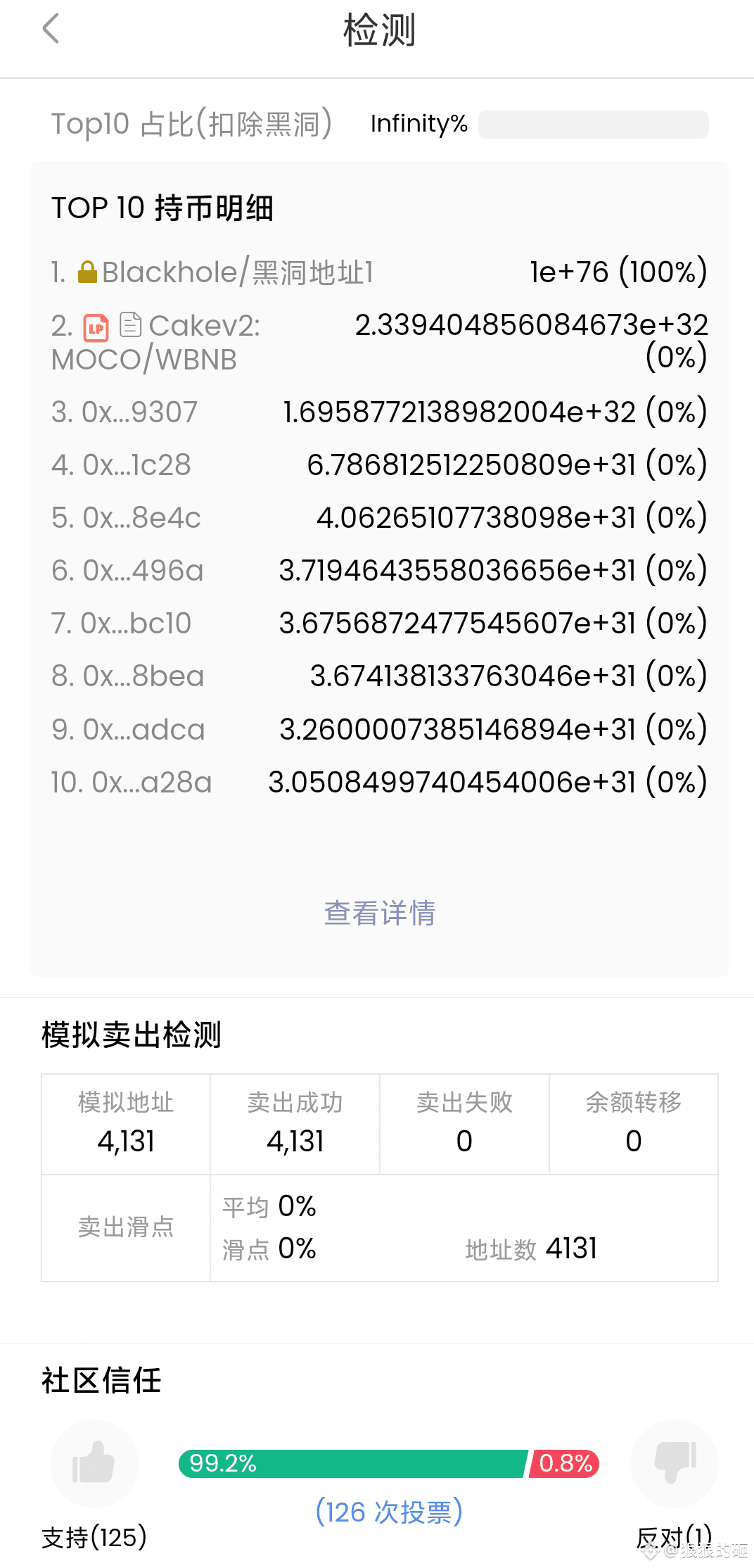This screenshot has height=1568, width=754.
Task: Open the Cakev2: MOCO/WBNB holder entry
Action: pos(156,342)
